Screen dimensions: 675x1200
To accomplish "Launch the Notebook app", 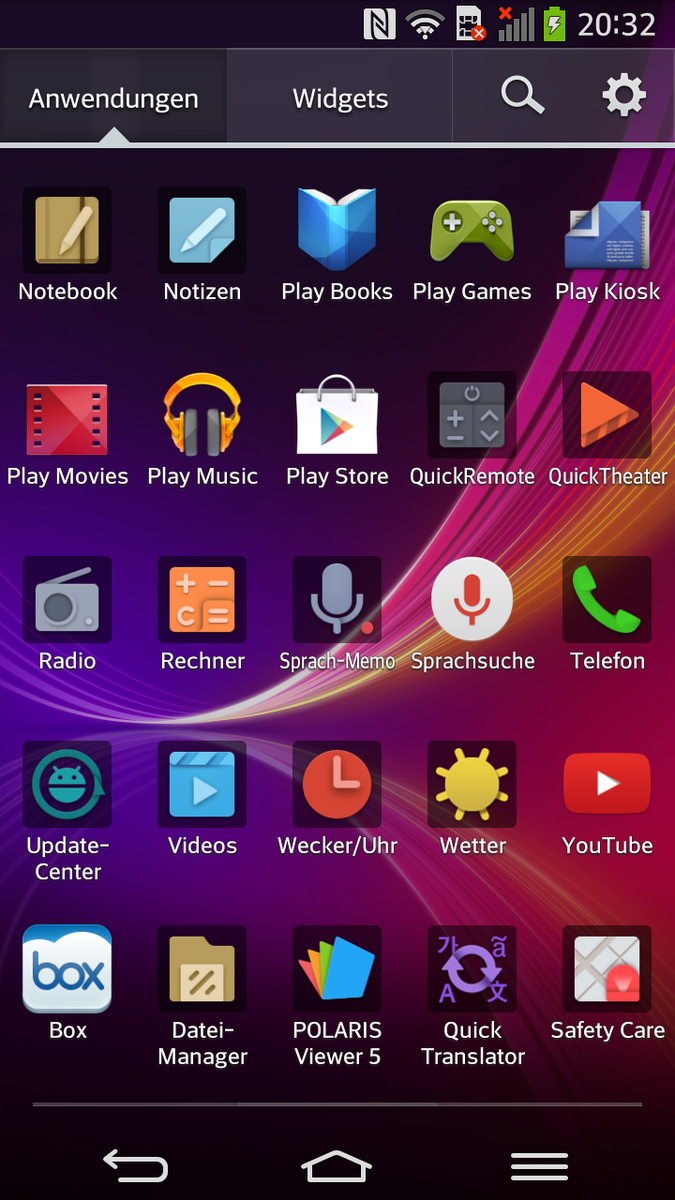I will coord(67,231).
